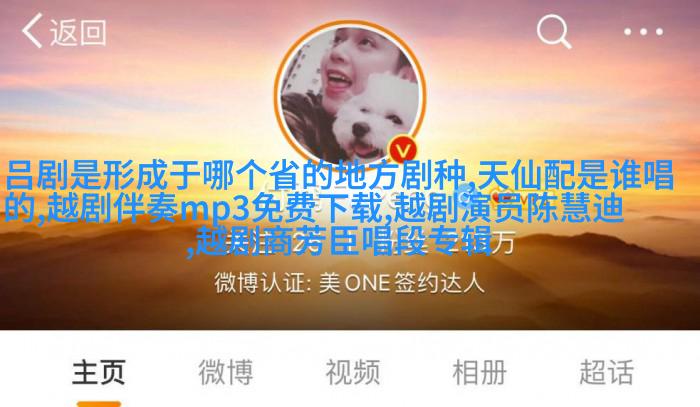The image size is (700, 407).
Task: Select the 主页 tab
Action: pos(98,373)
